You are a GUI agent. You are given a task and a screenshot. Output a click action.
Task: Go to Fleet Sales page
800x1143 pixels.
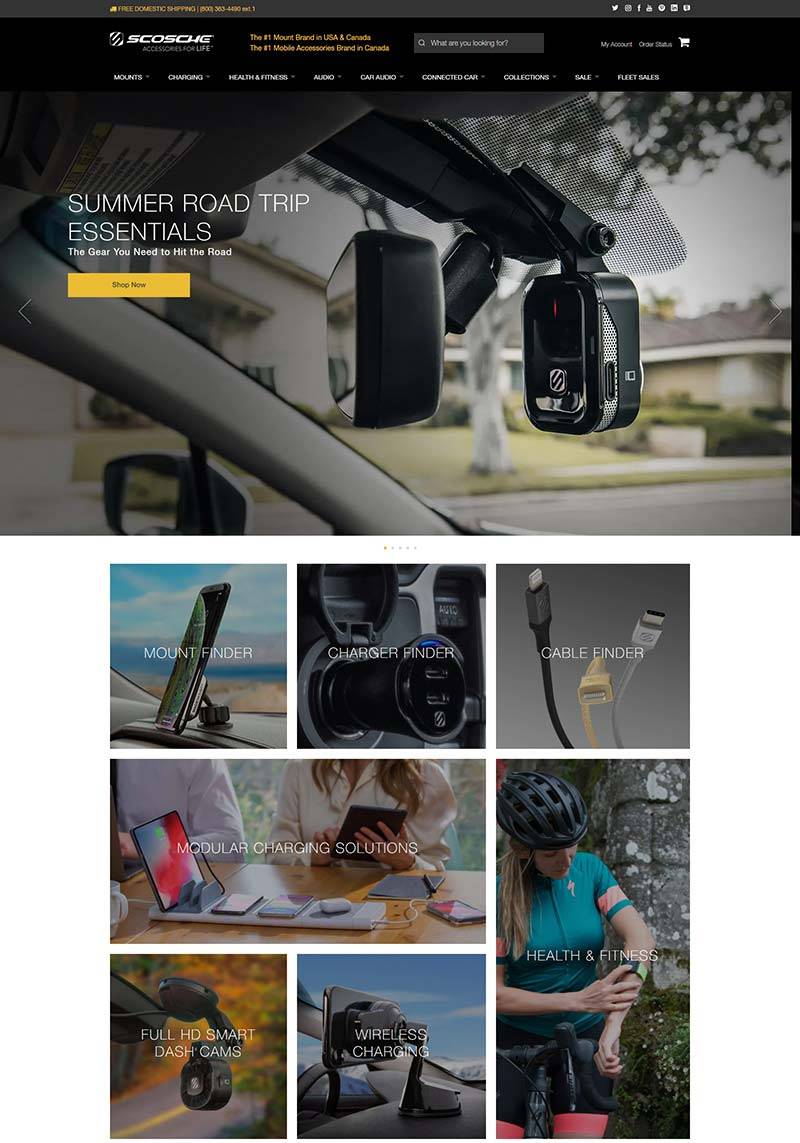[x=638, y=77]
